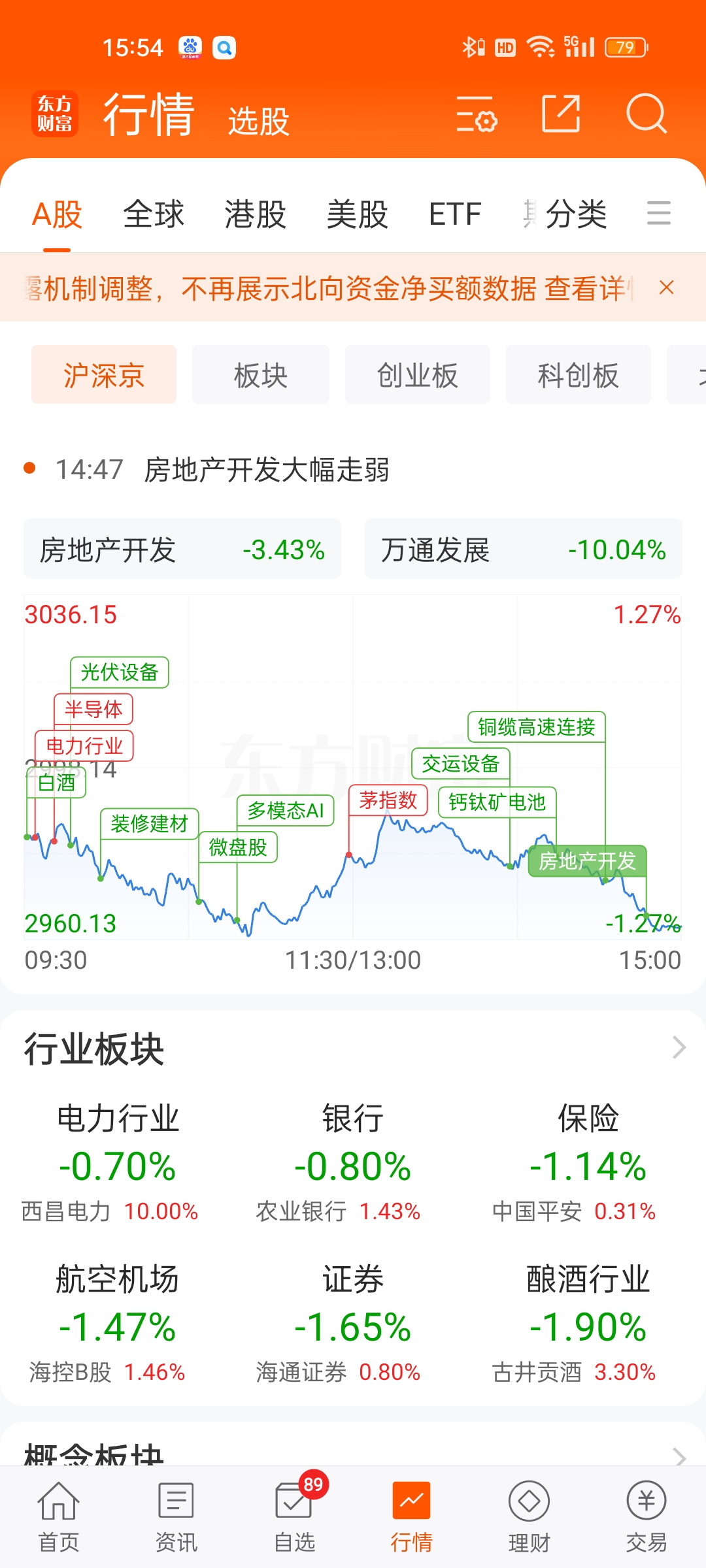Image resolution: width=706 pixels, height=1568 pixels.
Task: Open quote settings via the list-gear icon
Action: tap(477, 114)
